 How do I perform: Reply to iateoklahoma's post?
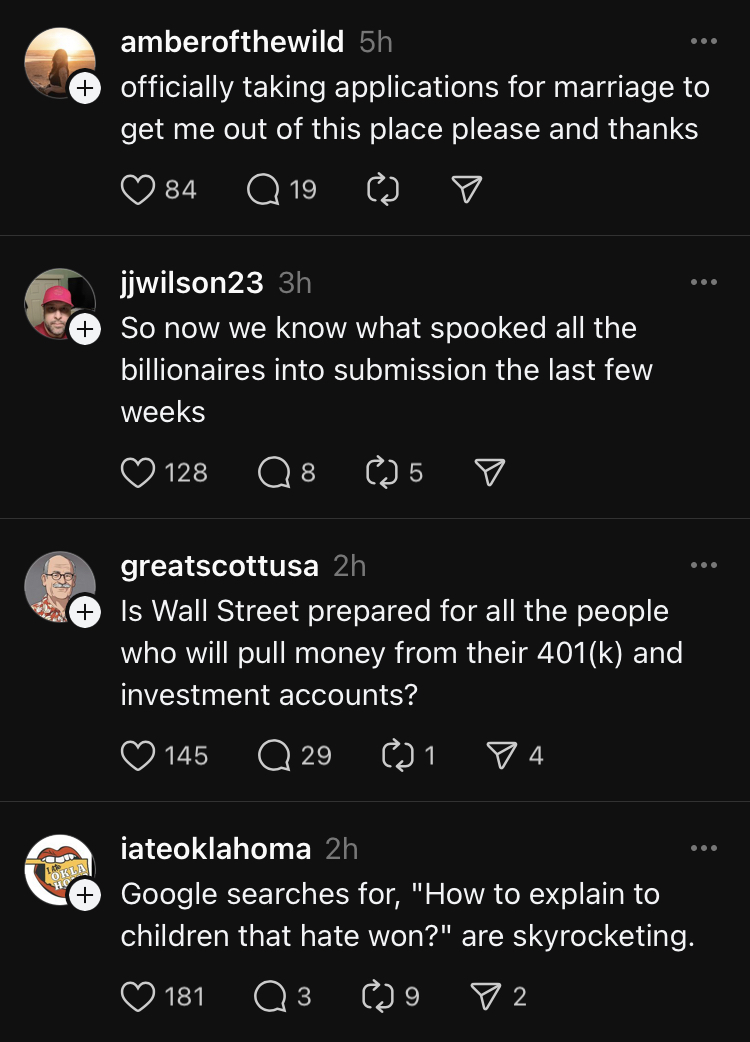pyautogui.click(x=270, y=997)
